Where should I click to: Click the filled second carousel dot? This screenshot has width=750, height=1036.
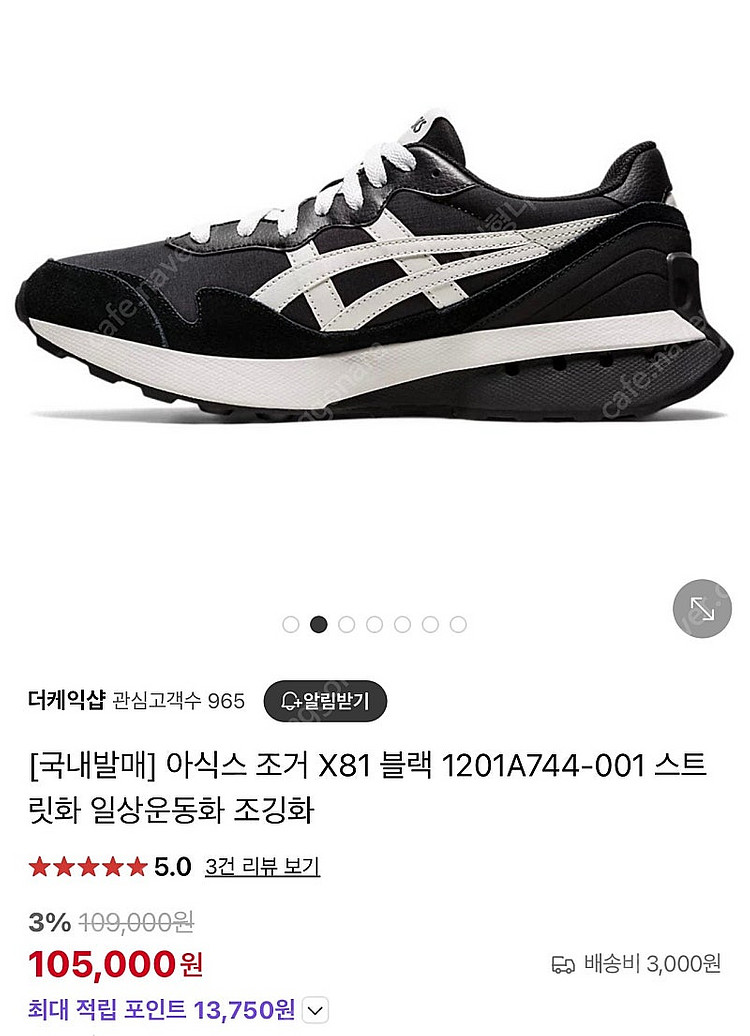(320, 623)
